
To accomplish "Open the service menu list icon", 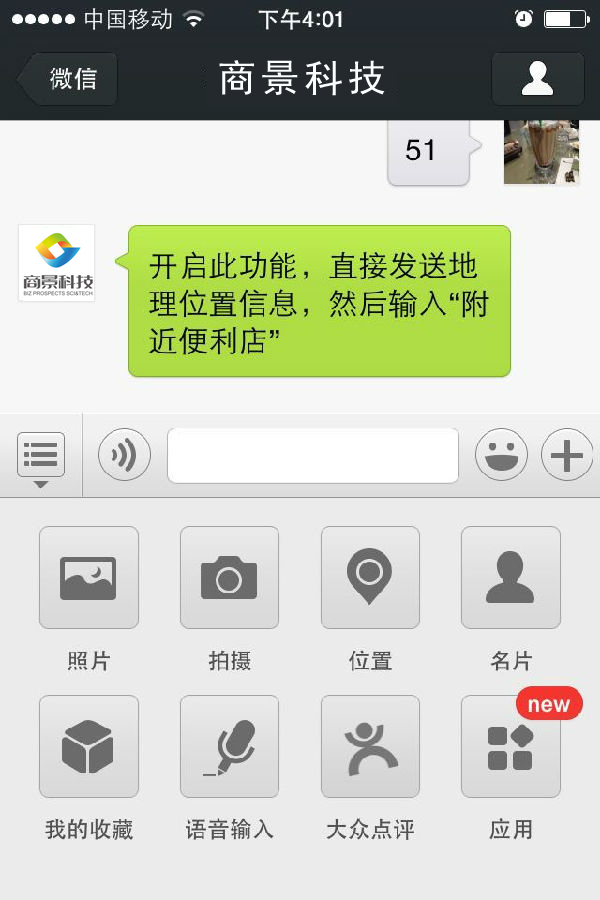I will [x=41, y=455].
